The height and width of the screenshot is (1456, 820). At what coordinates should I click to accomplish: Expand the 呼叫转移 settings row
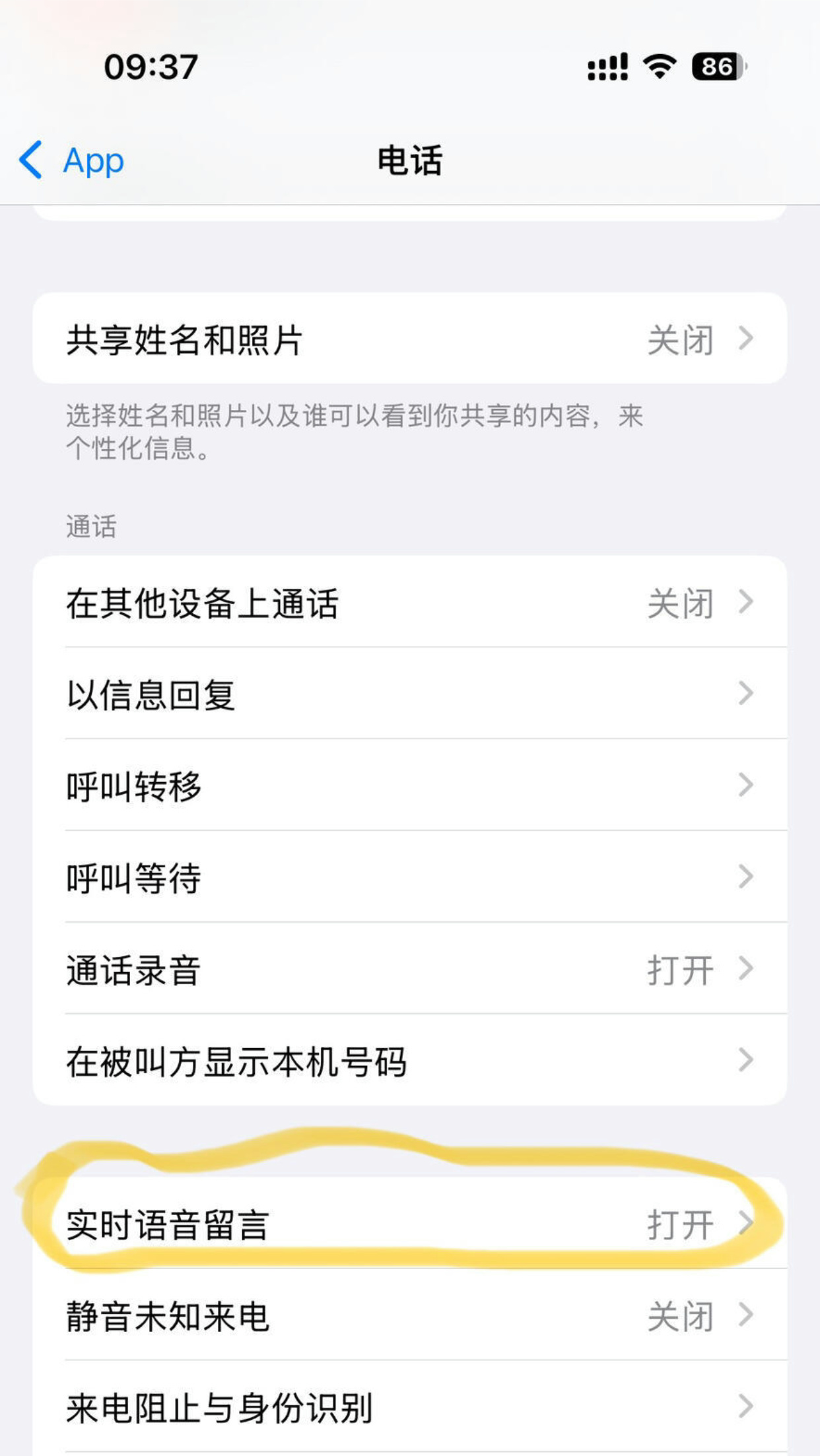[409, 785]
